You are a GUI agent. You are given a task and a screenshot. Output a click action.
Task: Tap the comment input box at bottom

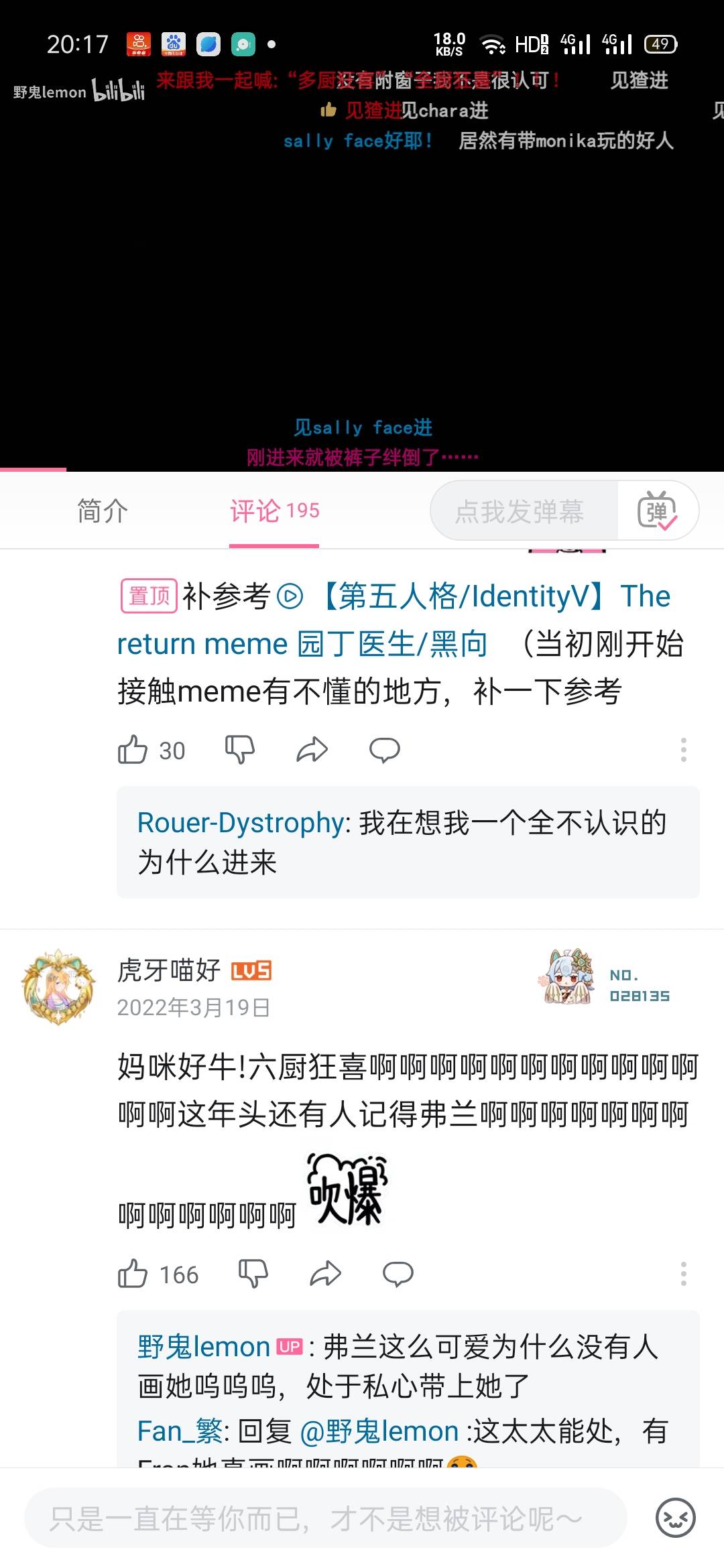pos(325,1518)
